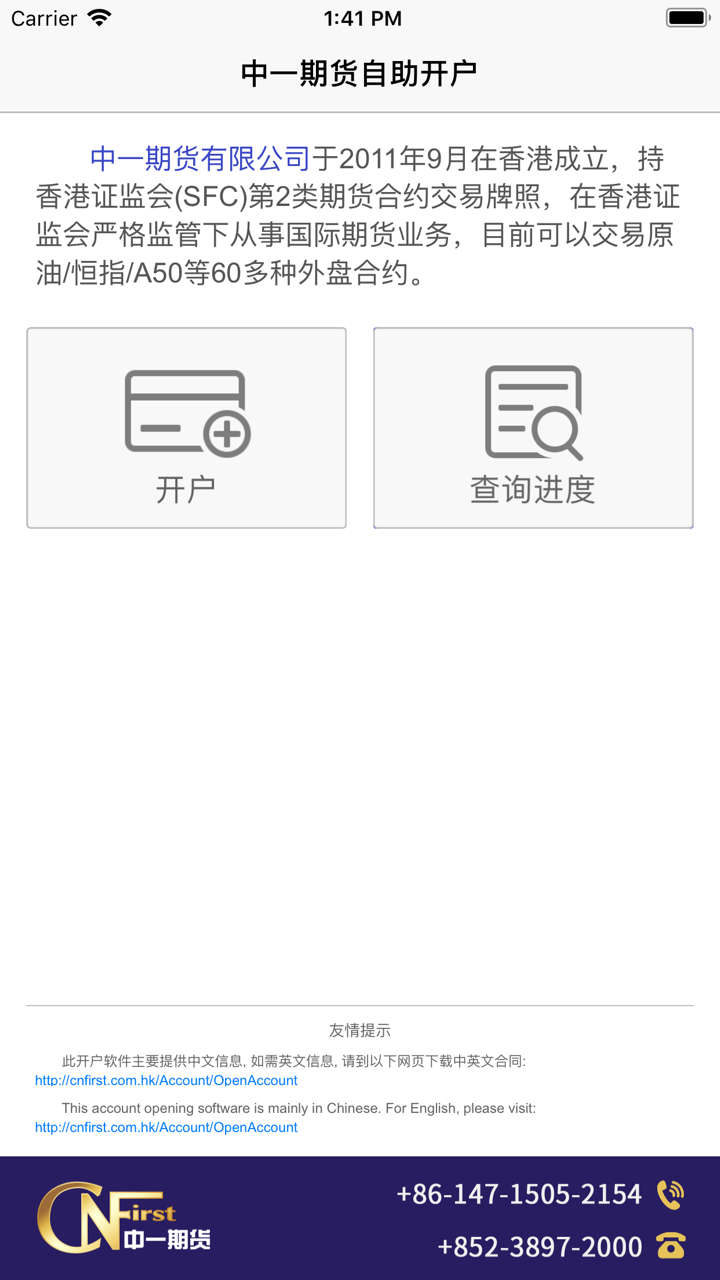Open the first cnfirst.com.hk OpenAccount link

point(165,1080)
